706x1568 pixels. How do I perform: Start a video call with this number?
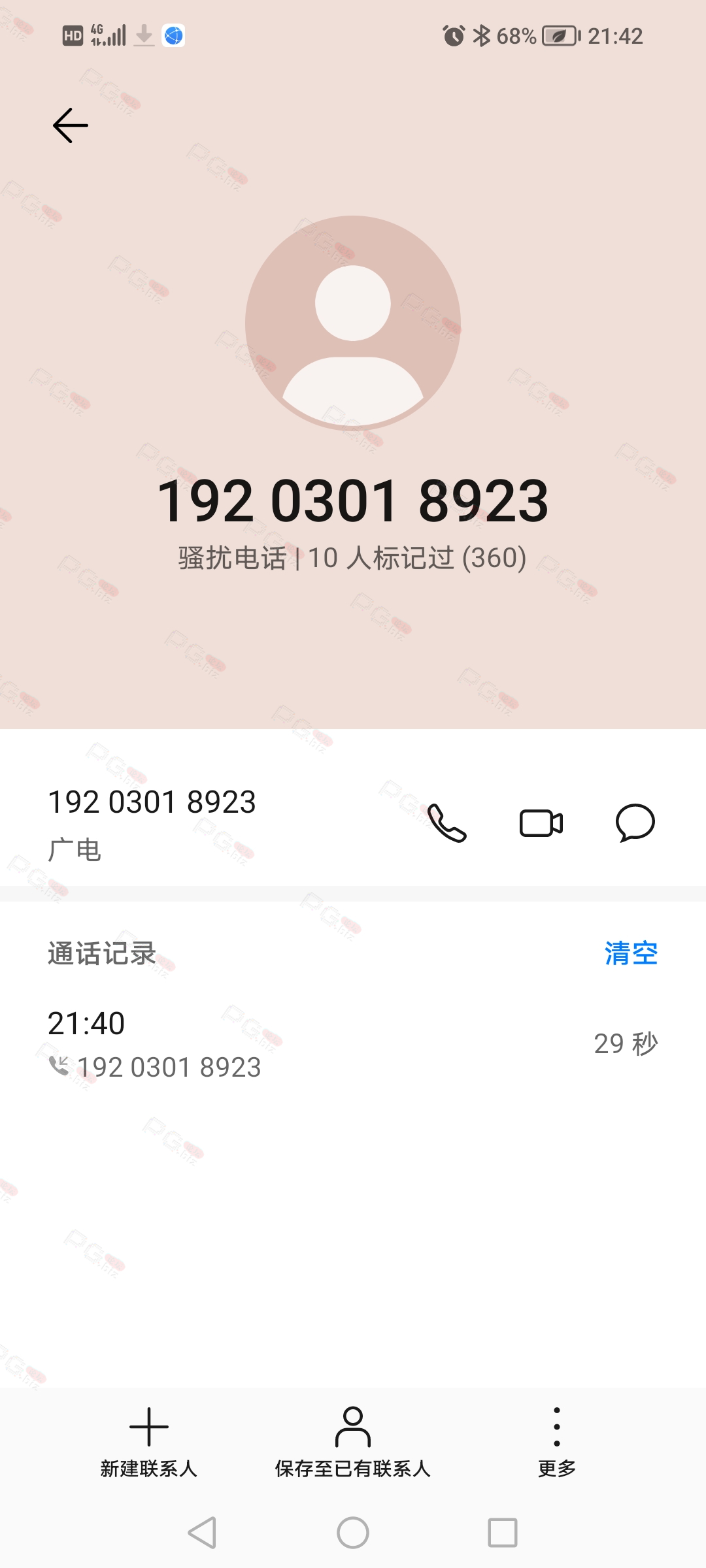541,823
